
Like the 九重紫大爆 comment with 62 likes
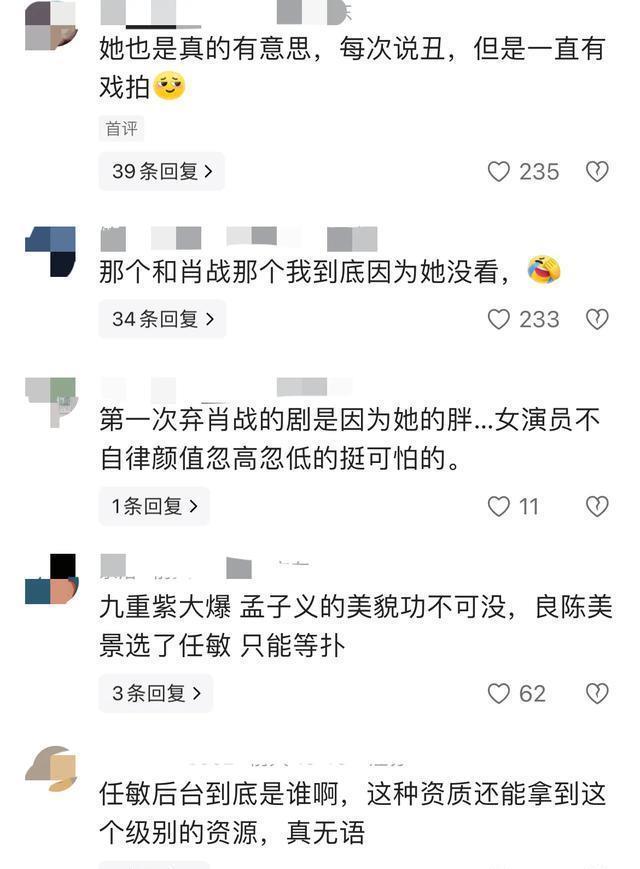pyautogui.click(x=499, y=693)
